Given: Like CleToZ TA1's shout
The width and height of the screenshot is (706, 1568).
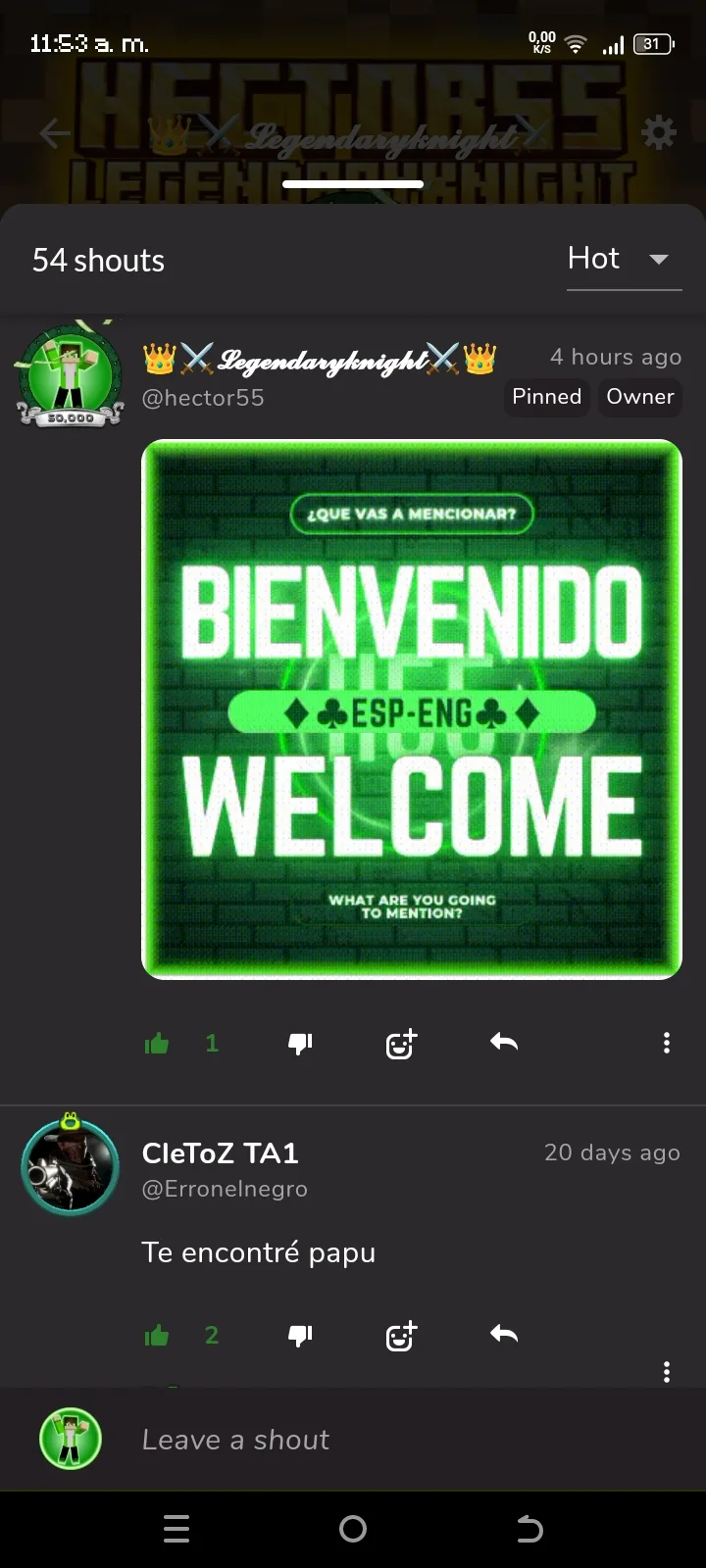Looking at the screenshot, I should (157, 1336).
